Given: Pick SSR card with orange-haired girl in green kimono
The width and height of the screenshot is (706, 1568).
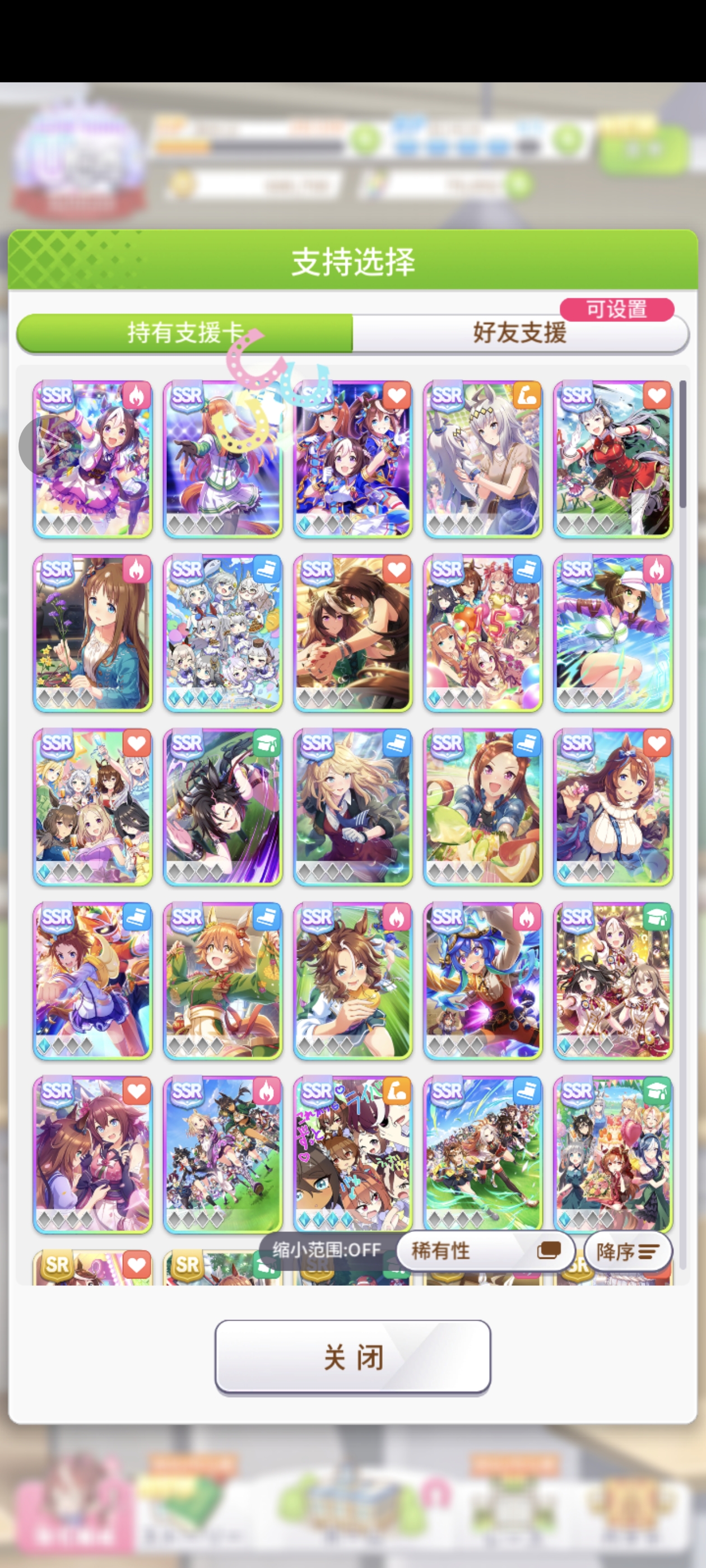Looking at the screenshot, I should 222,981.
